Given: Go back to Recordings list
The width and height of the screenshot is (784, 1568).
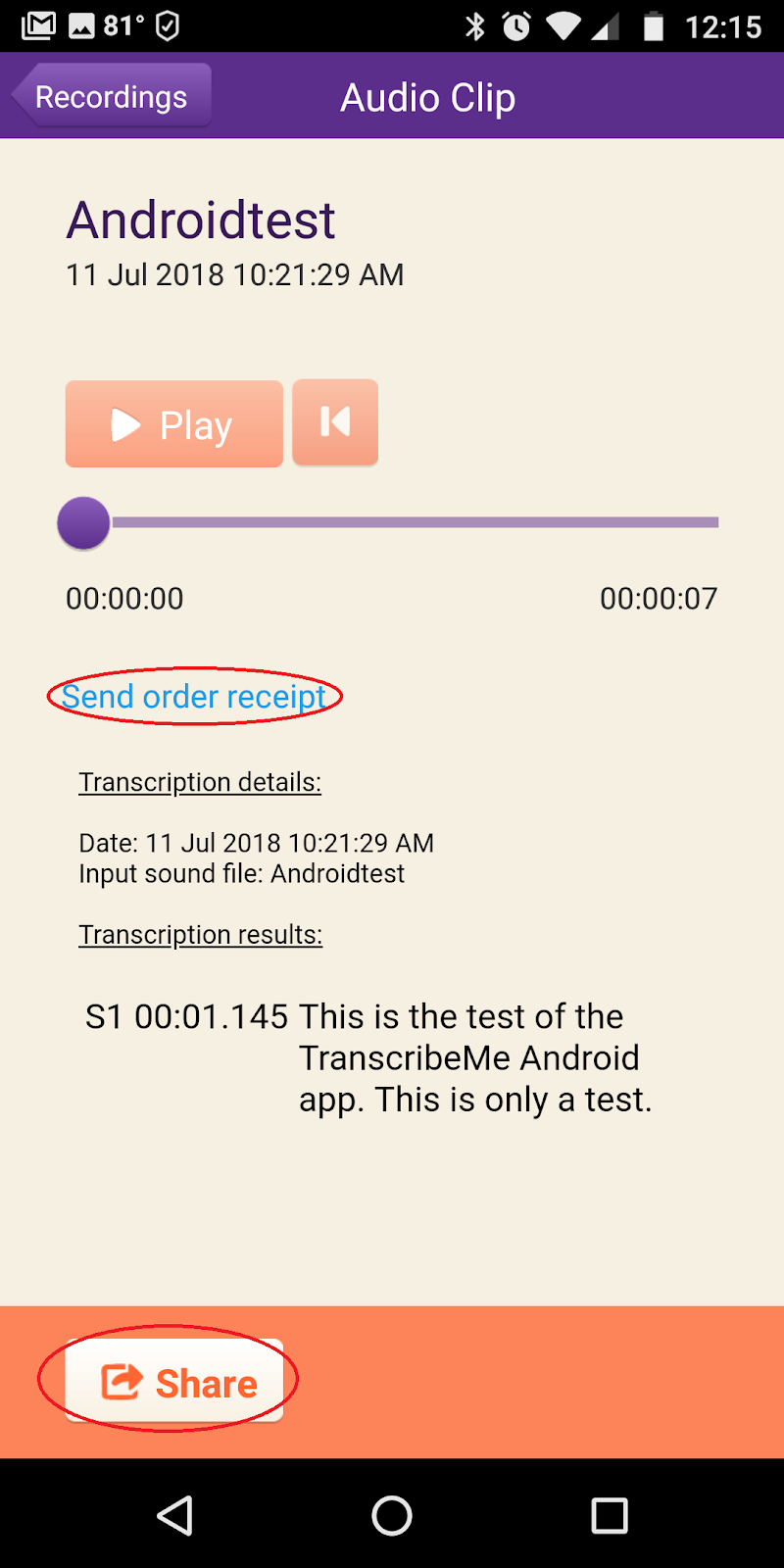Looking at the screenshot, I should point(112,96).
